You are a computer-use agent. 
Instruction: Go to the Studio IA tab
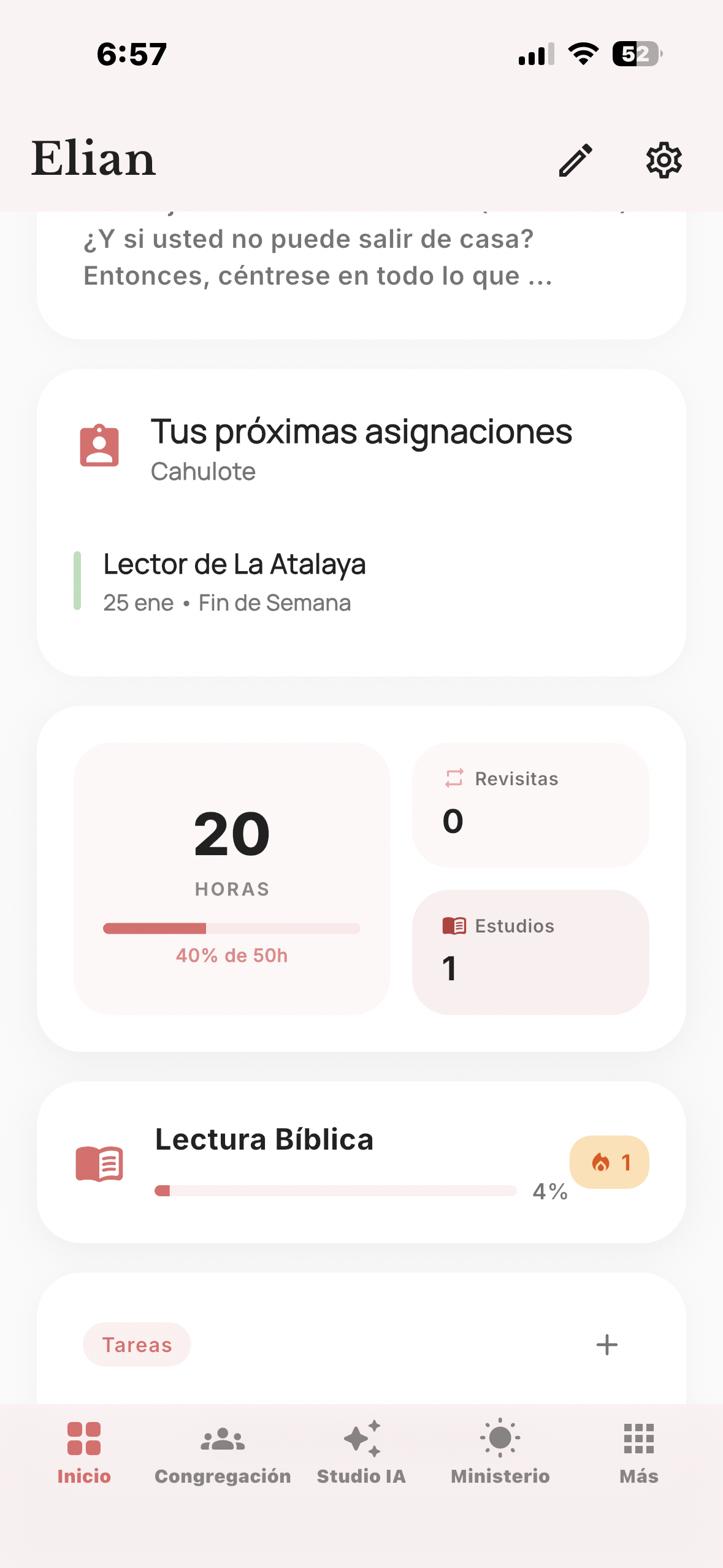point(361,1451)
